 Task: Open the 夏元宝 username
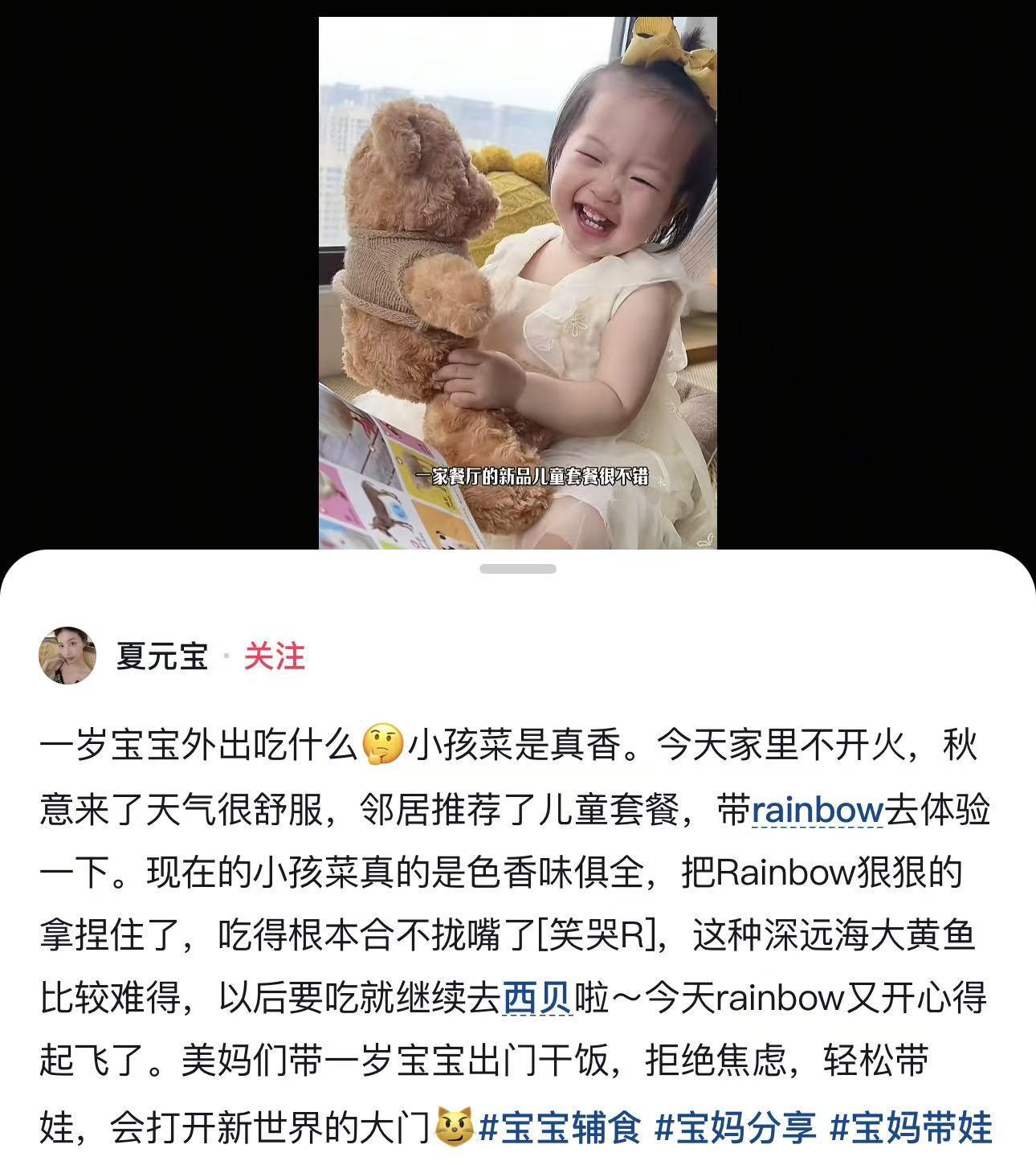[162, 656]
